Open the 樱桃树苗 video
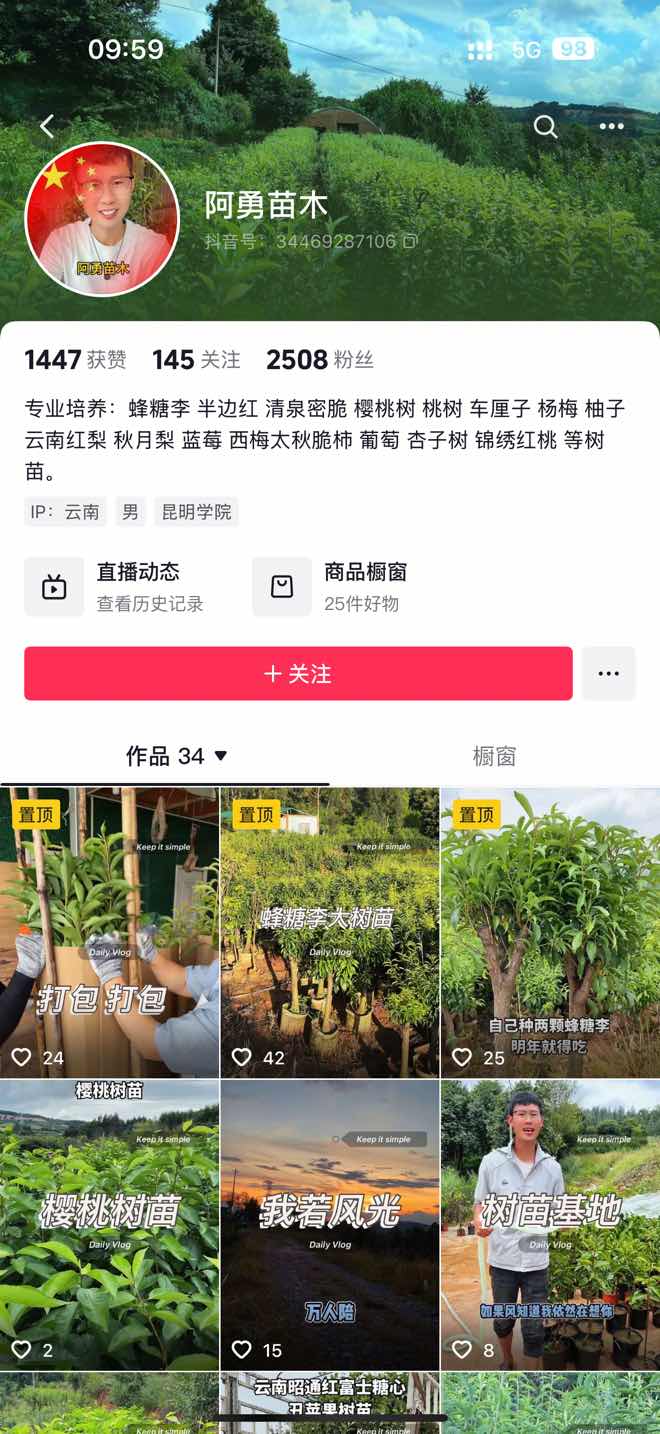 pyautogui.click(x=109, y=1224)
